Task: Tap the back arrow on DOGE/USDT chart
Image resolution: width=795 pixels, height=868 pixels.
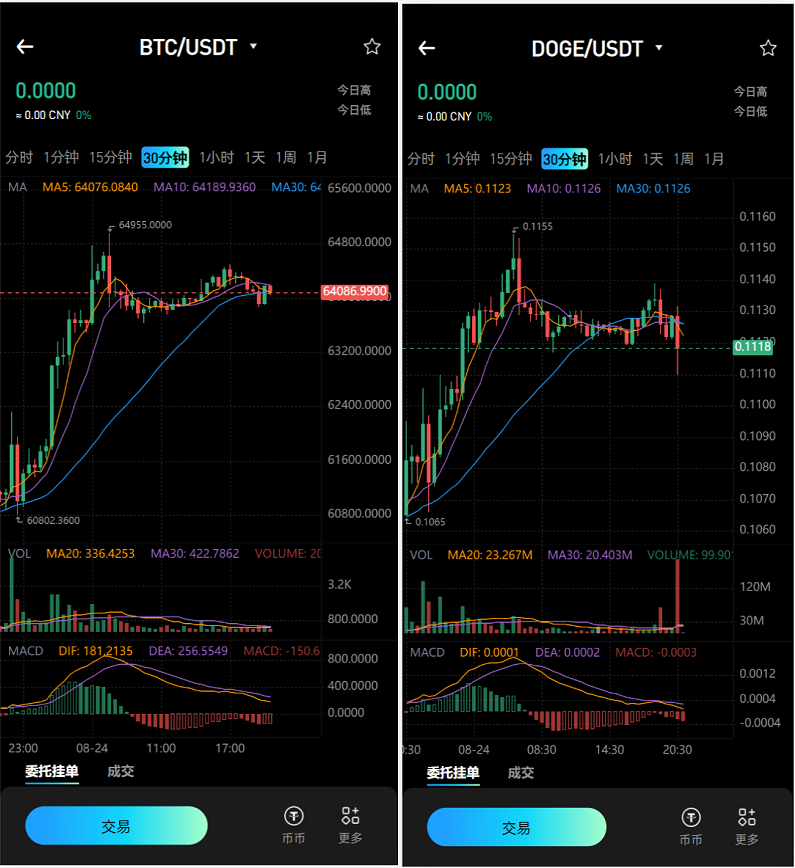Action: (426, 47)
